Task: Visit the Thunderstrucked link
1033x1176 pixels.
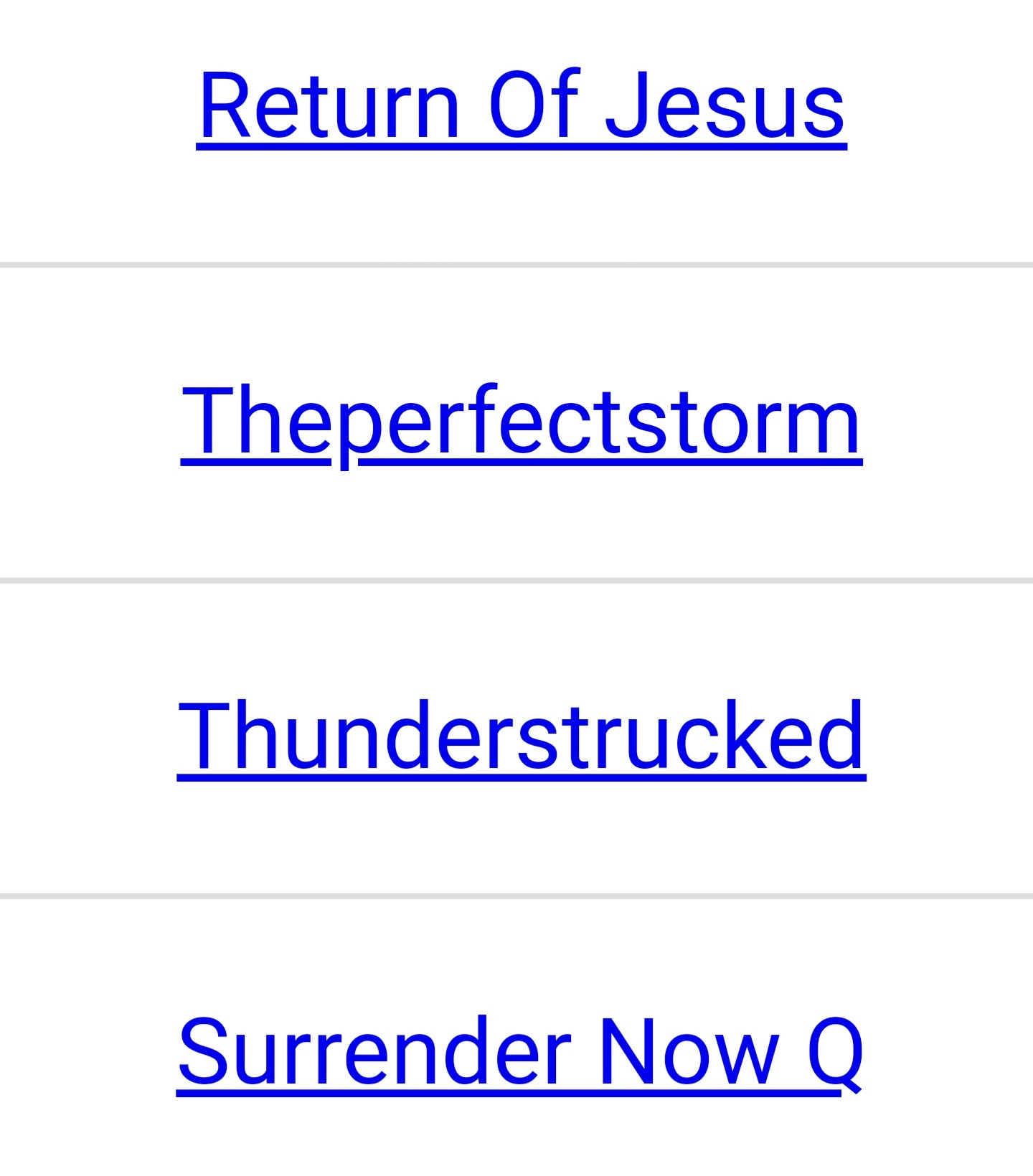Action: point(522,737)
